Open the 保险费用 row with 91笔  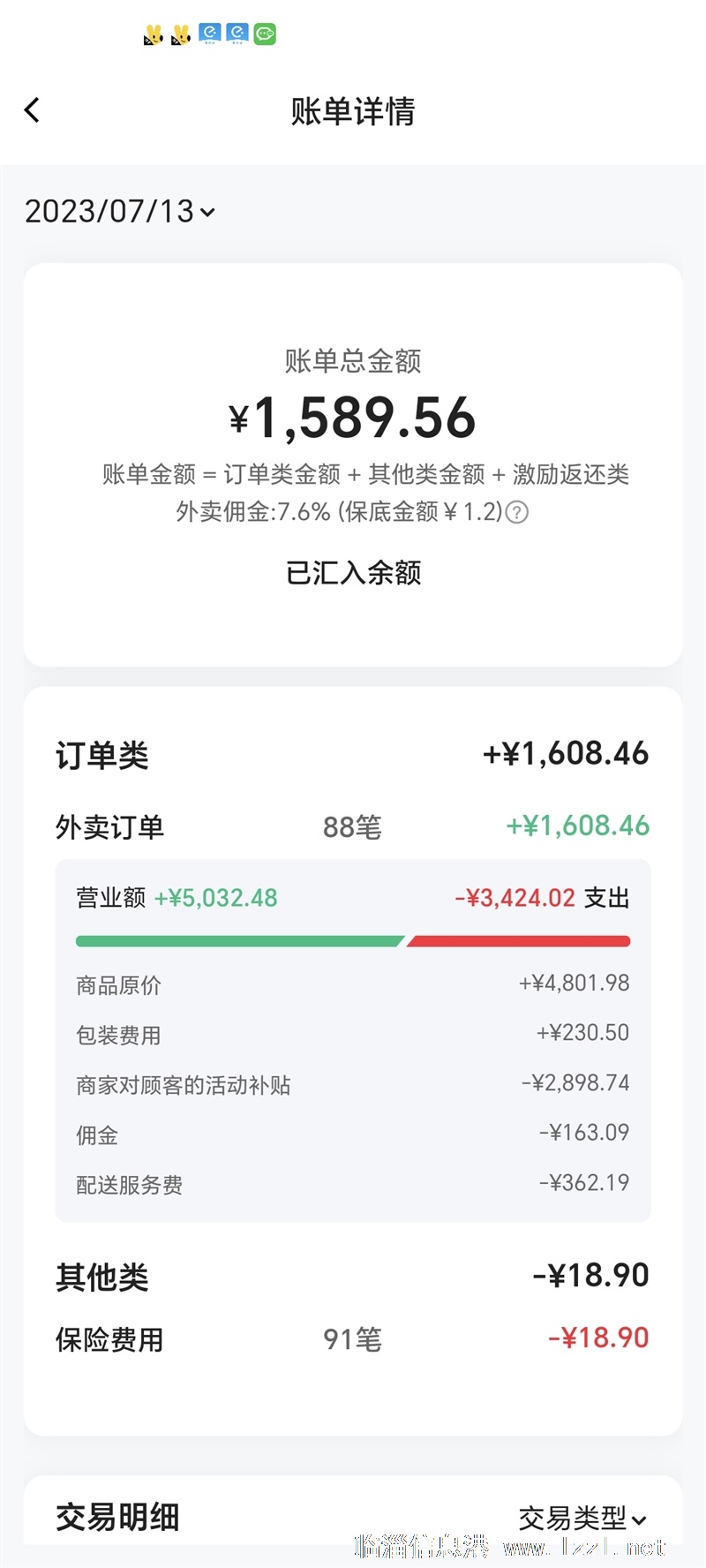click(352, 1339)
